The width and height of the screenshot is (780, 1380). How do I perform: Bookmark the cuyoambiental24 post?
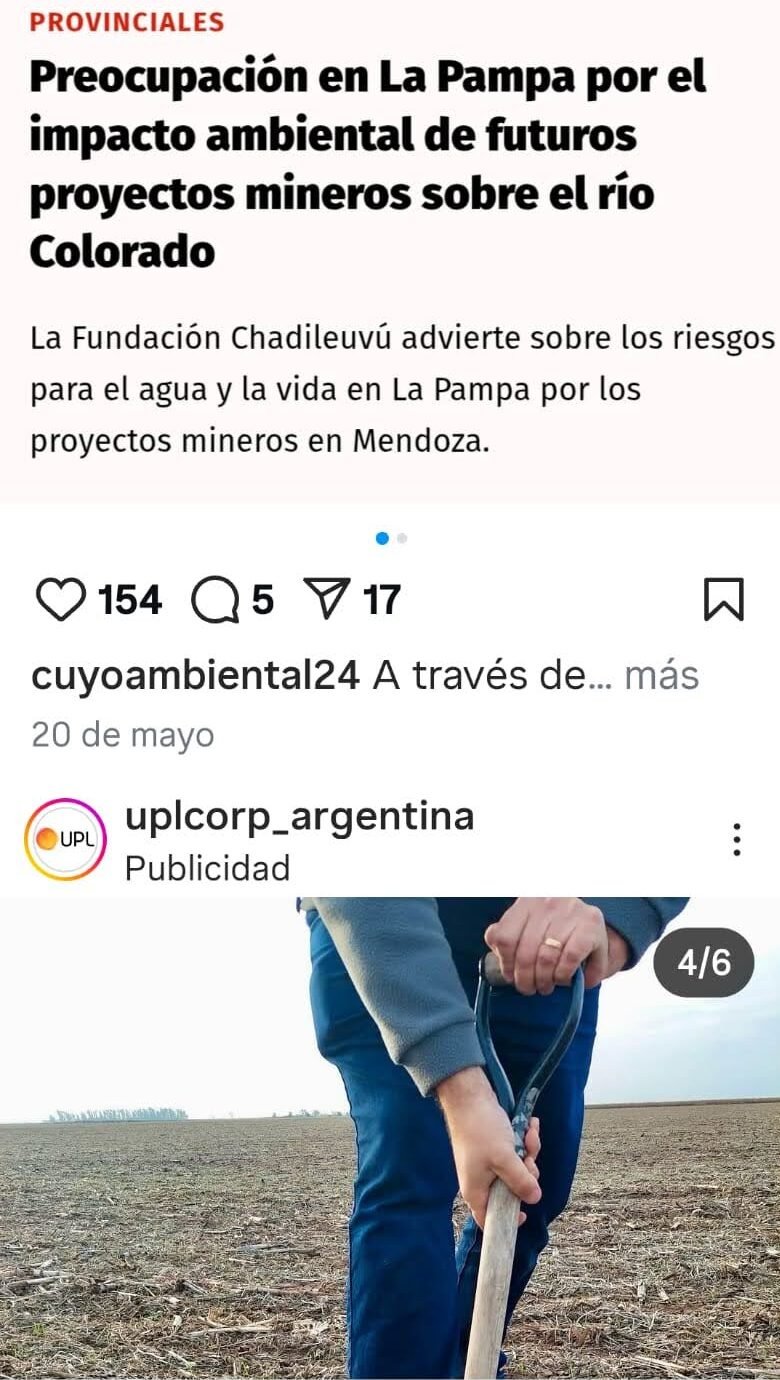(x=724, y=600)
